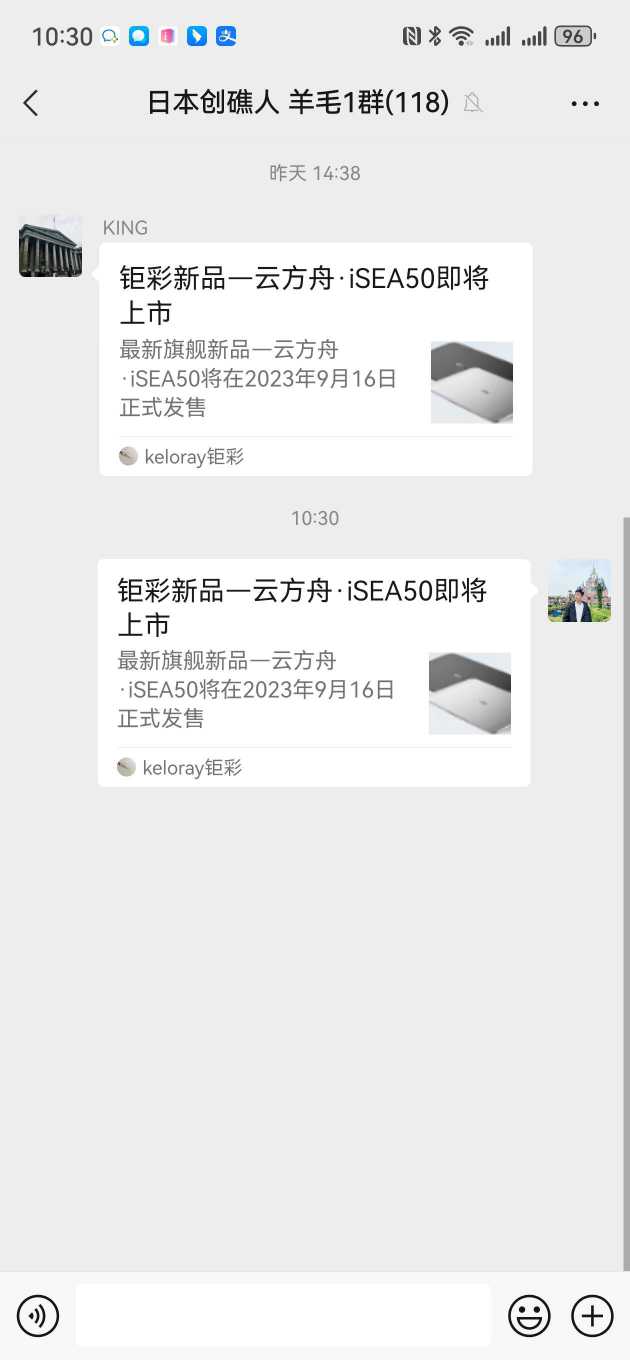
Task: Go back from the group chat
Action: (31, 102)
